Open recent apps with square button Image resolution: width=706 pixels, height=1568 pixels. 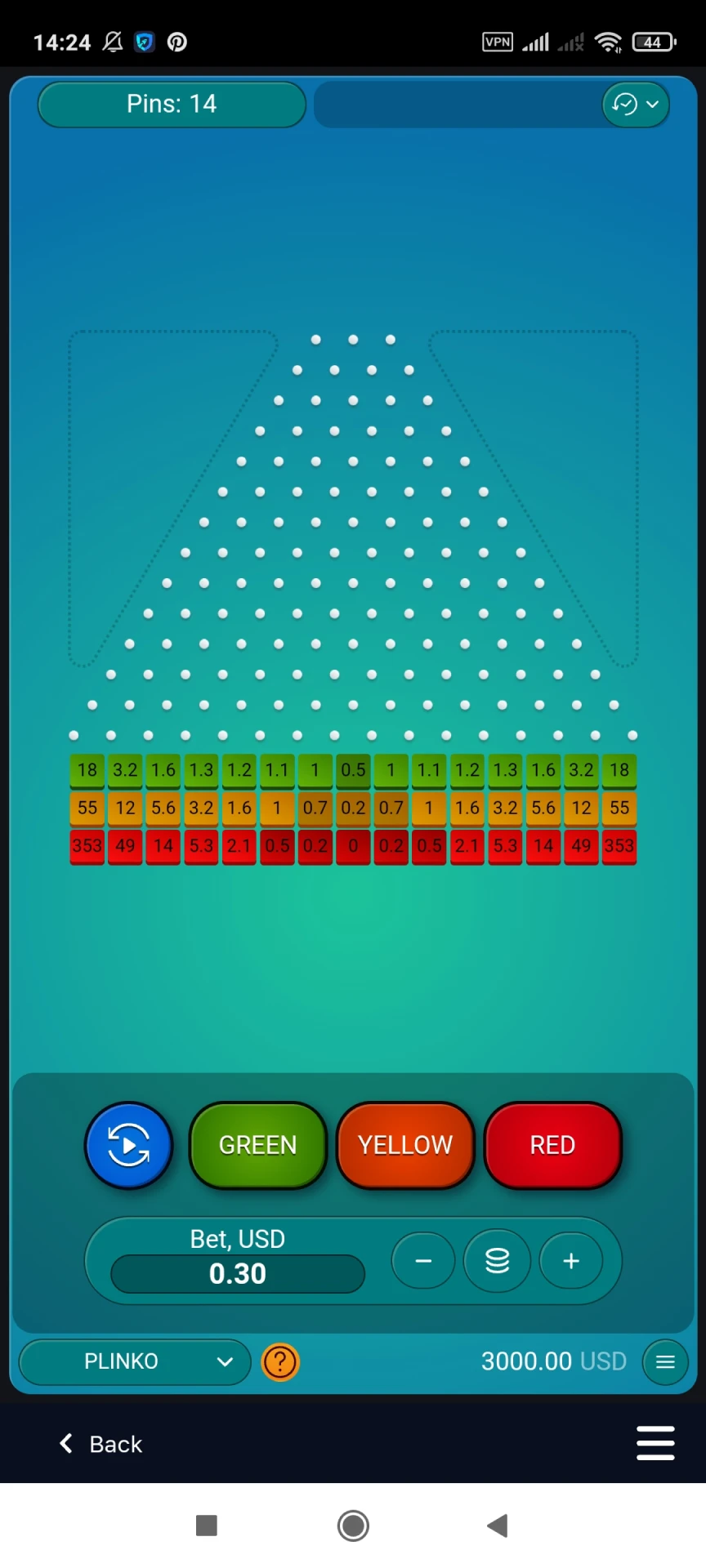coord(207,1525)
